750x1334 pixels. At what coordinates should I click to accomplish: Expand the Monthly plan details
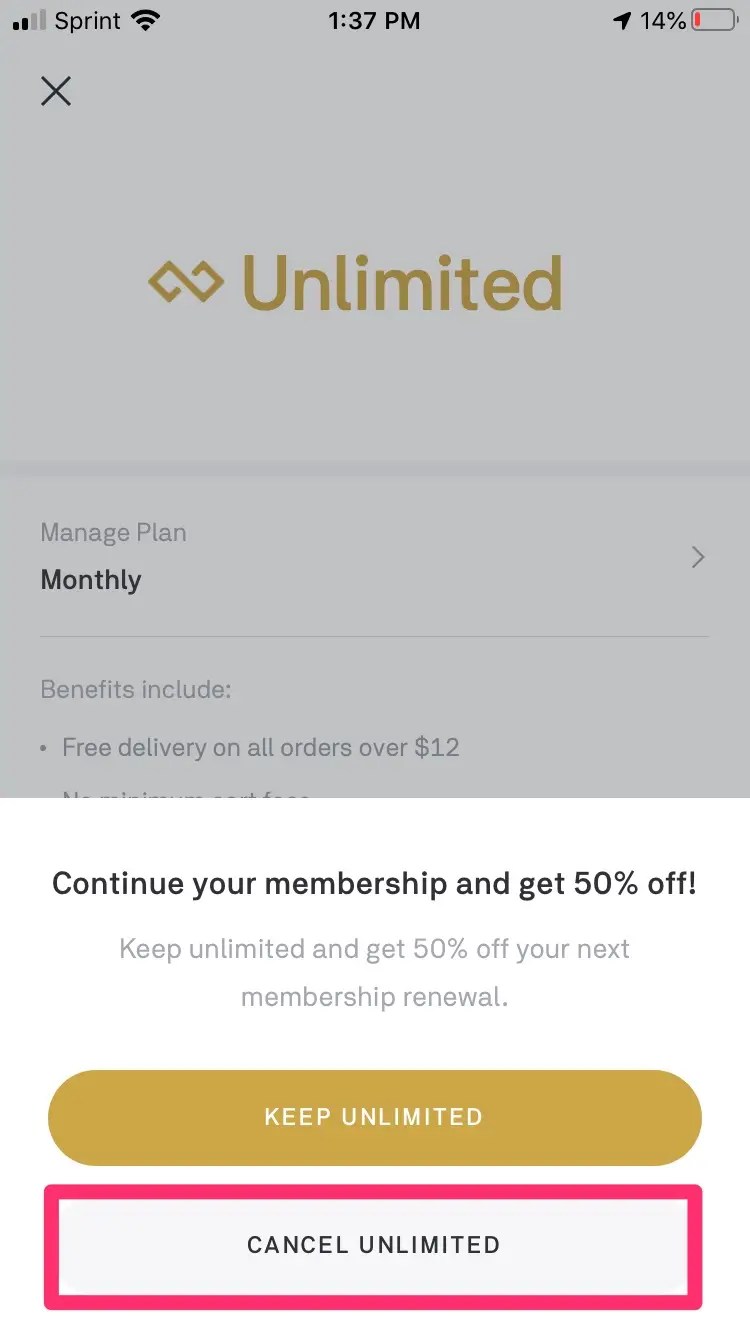[x=90, y=580]
